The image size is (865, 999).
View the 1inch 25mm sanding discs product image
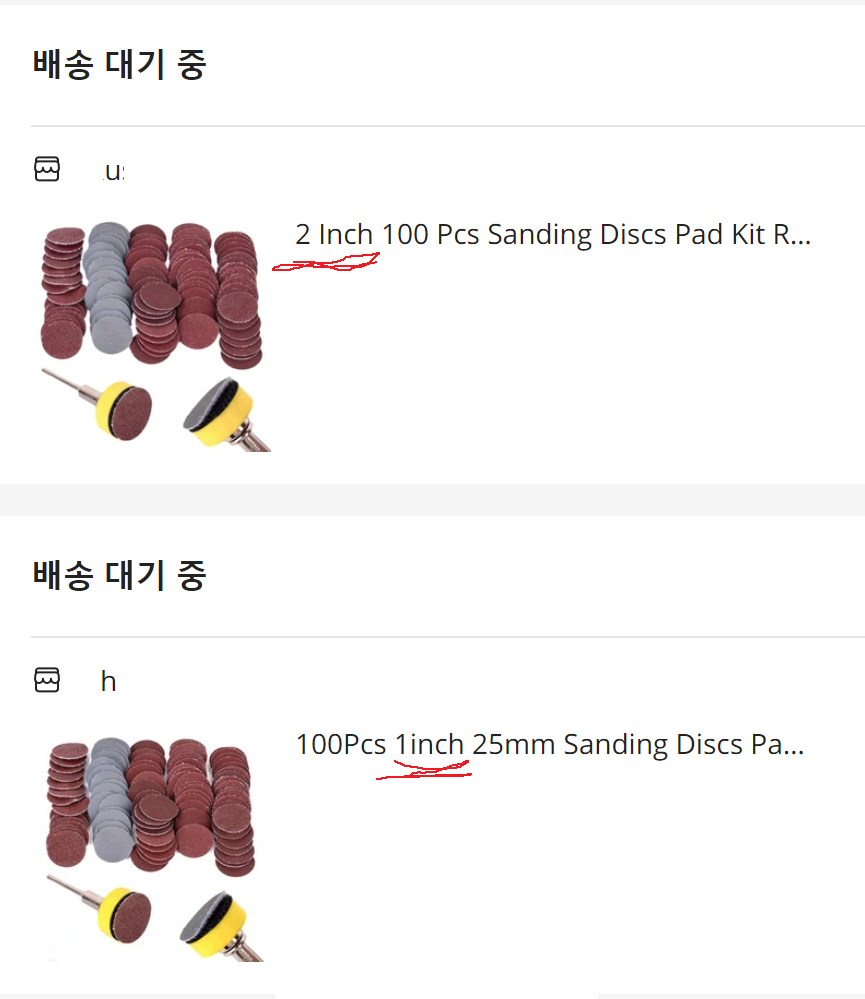point(152,848)
